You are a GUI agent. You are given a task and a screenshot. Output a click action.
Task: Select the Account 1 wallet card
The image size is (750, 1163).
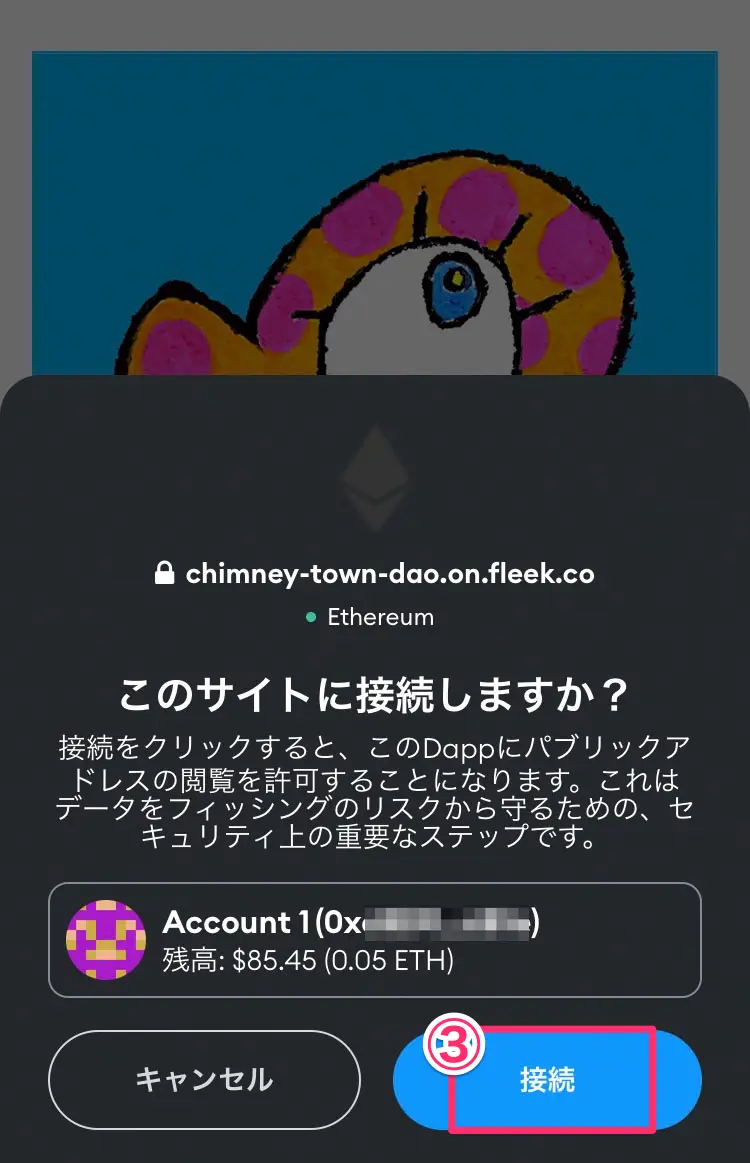coord(375,940)
